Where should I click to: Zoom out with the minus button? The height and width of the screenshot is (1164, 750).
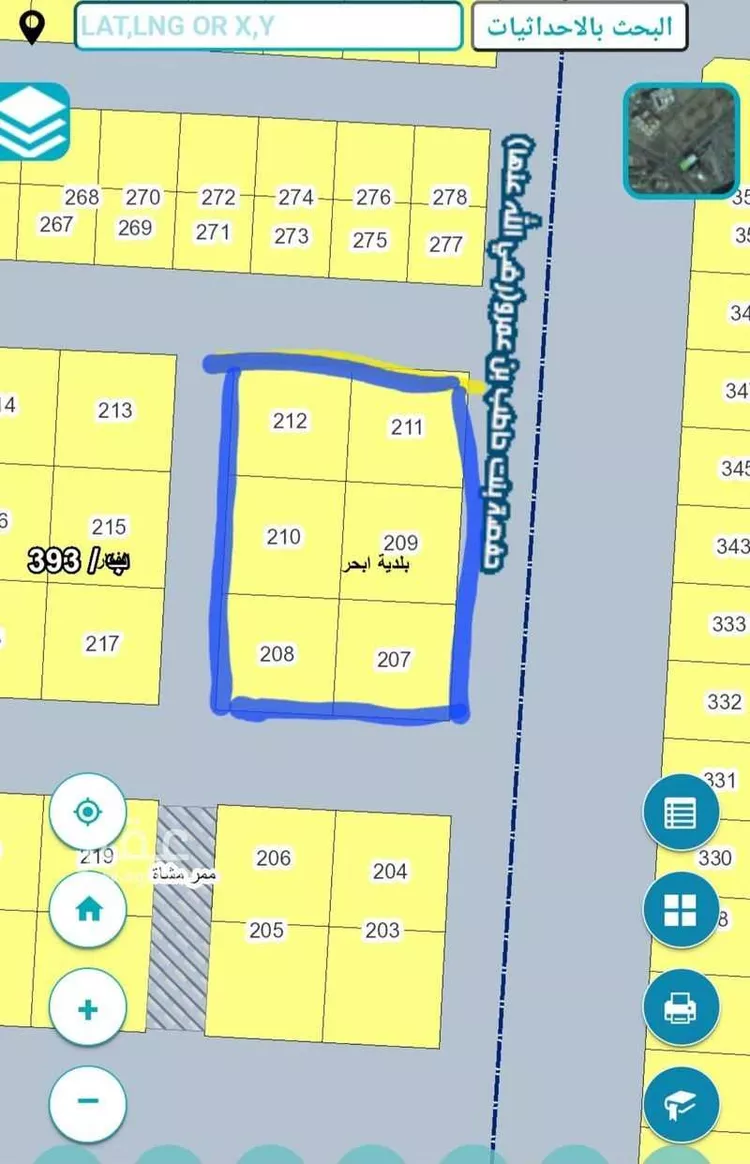[x=88, y=1102]
